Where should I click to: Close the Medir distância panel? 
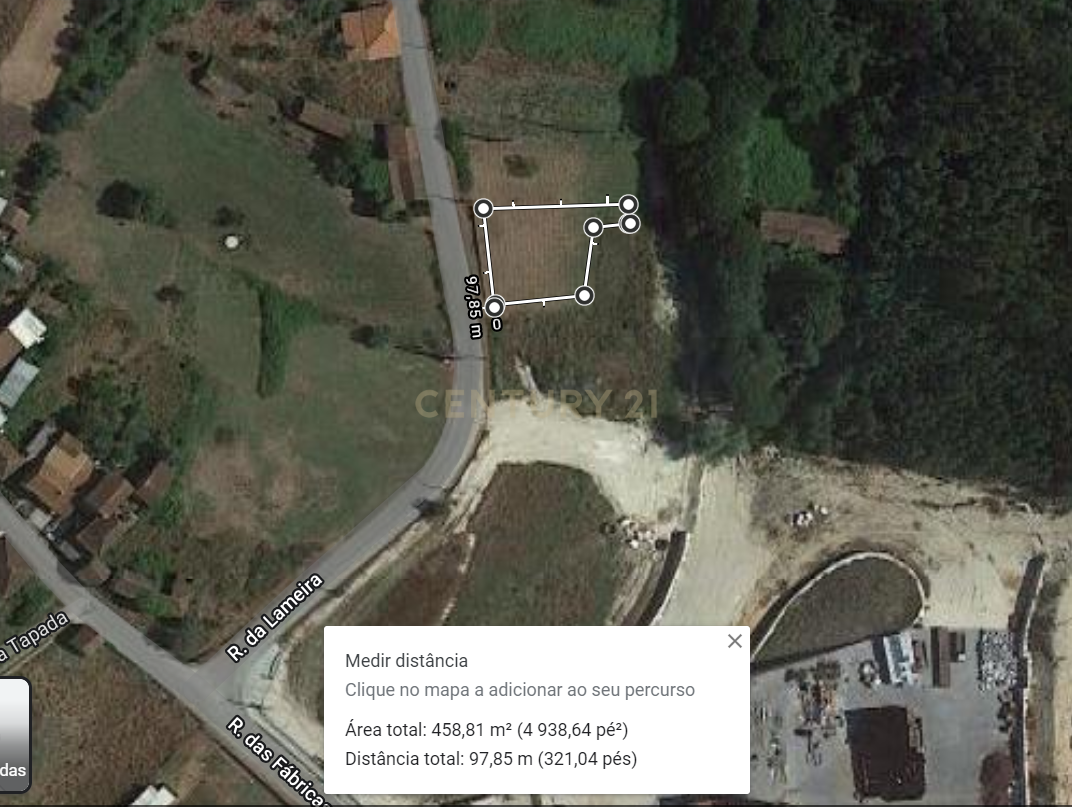point(735,641)
